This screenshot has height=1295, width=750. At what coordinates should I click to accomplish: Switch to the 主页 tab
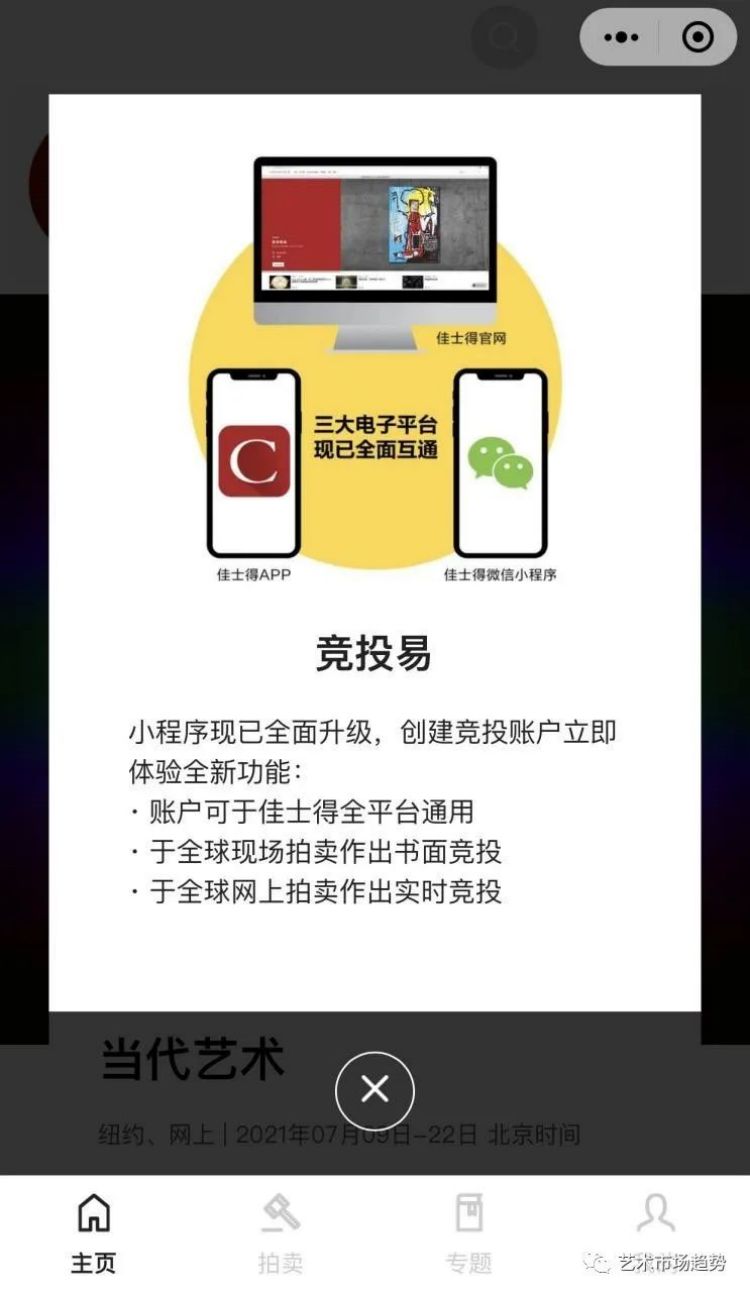click(93, 1233)
